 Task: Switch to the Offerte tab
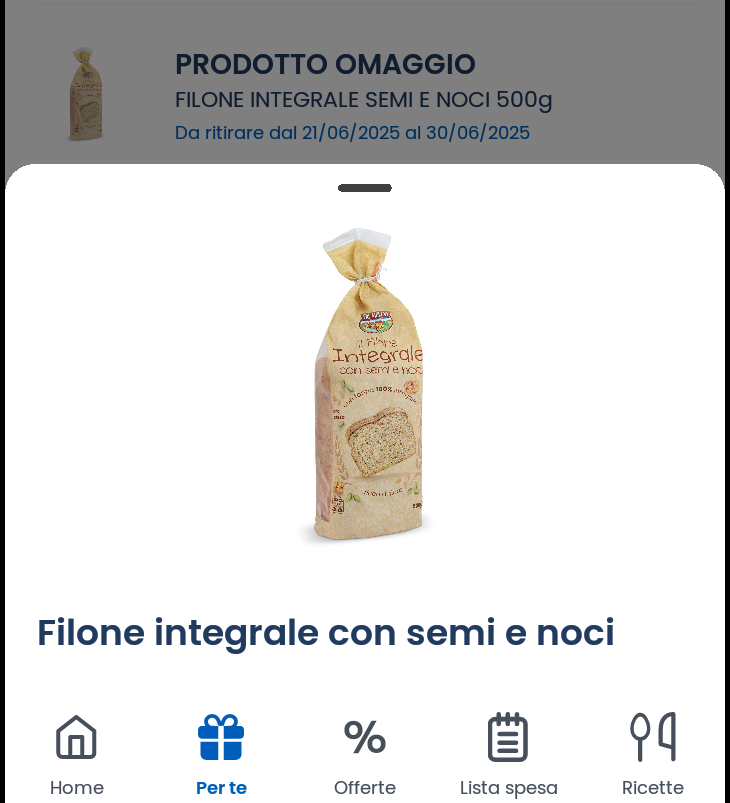pos(365,754)
